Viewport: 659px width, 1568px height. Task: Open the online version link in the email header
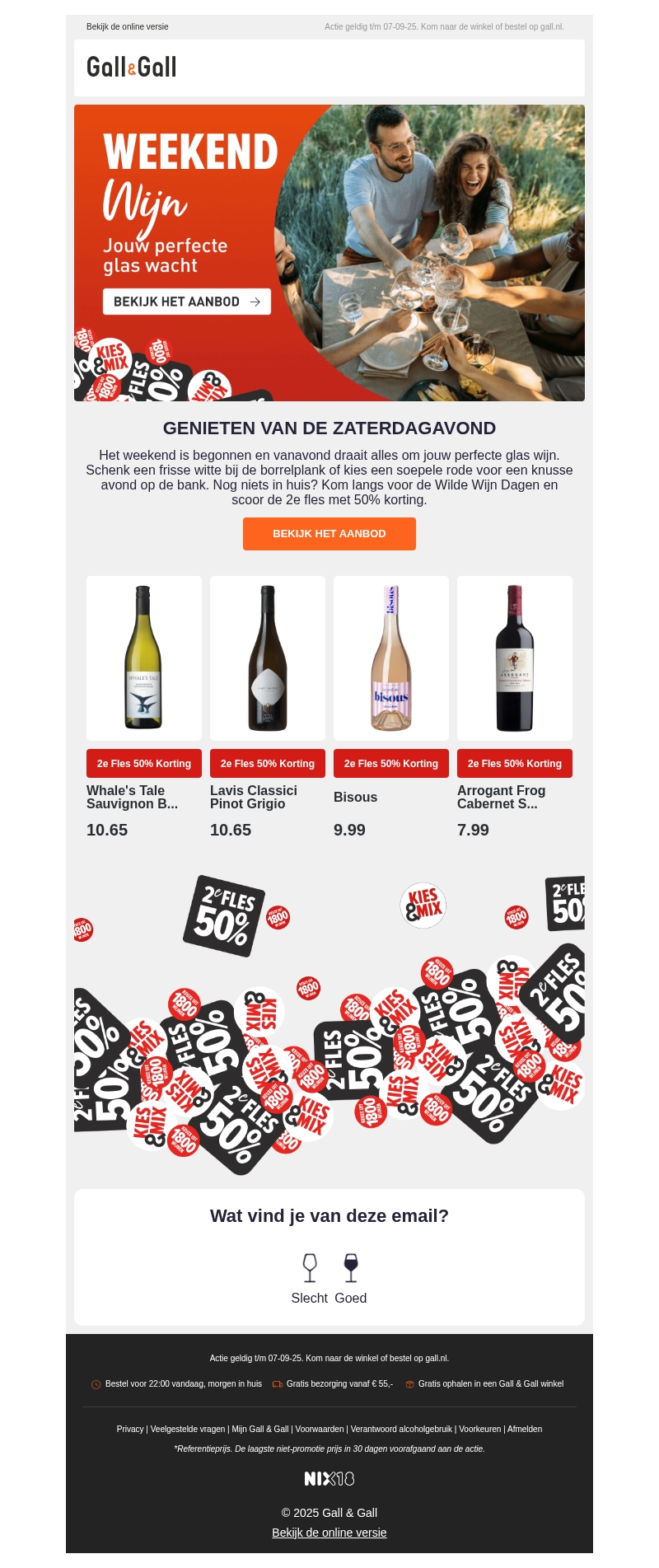point(127,26)
